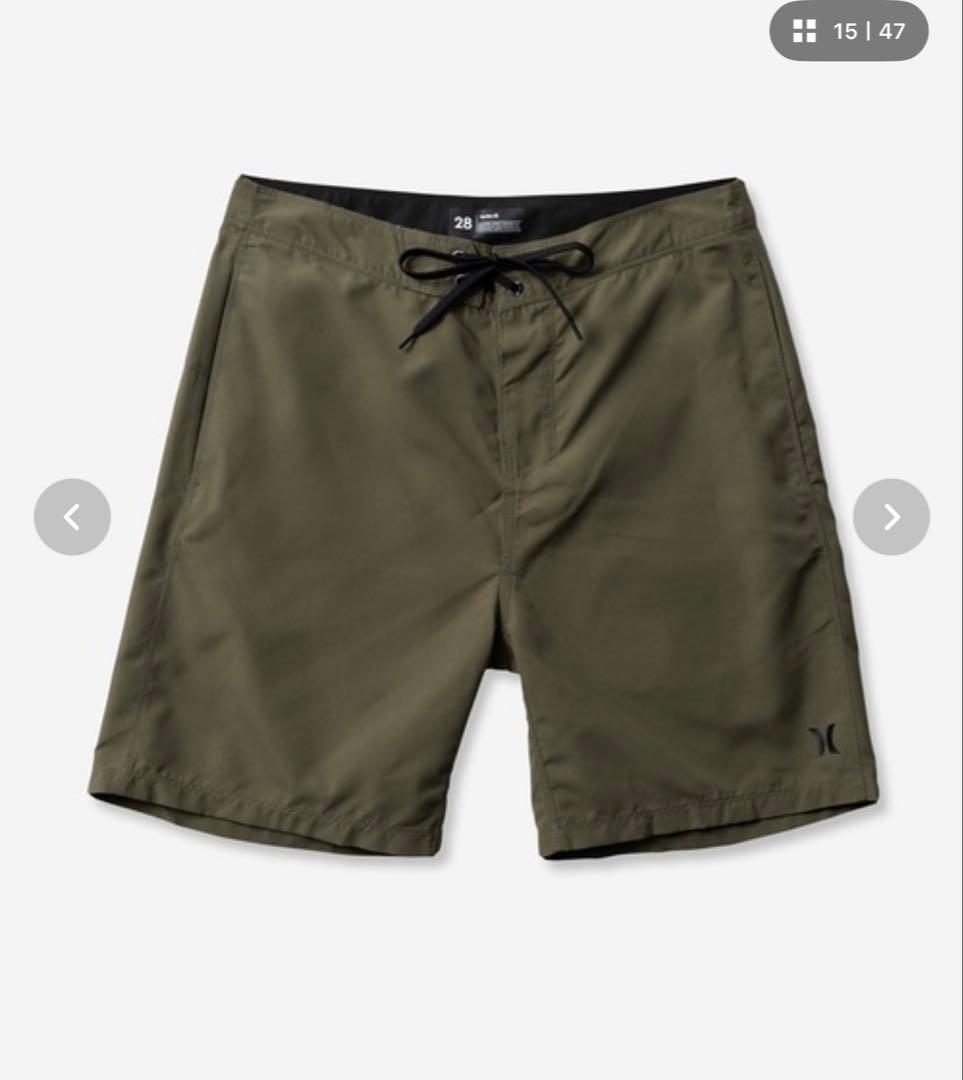Go to the previous product image
This screenshot has width=963, height=1080.
click(72, 517)
